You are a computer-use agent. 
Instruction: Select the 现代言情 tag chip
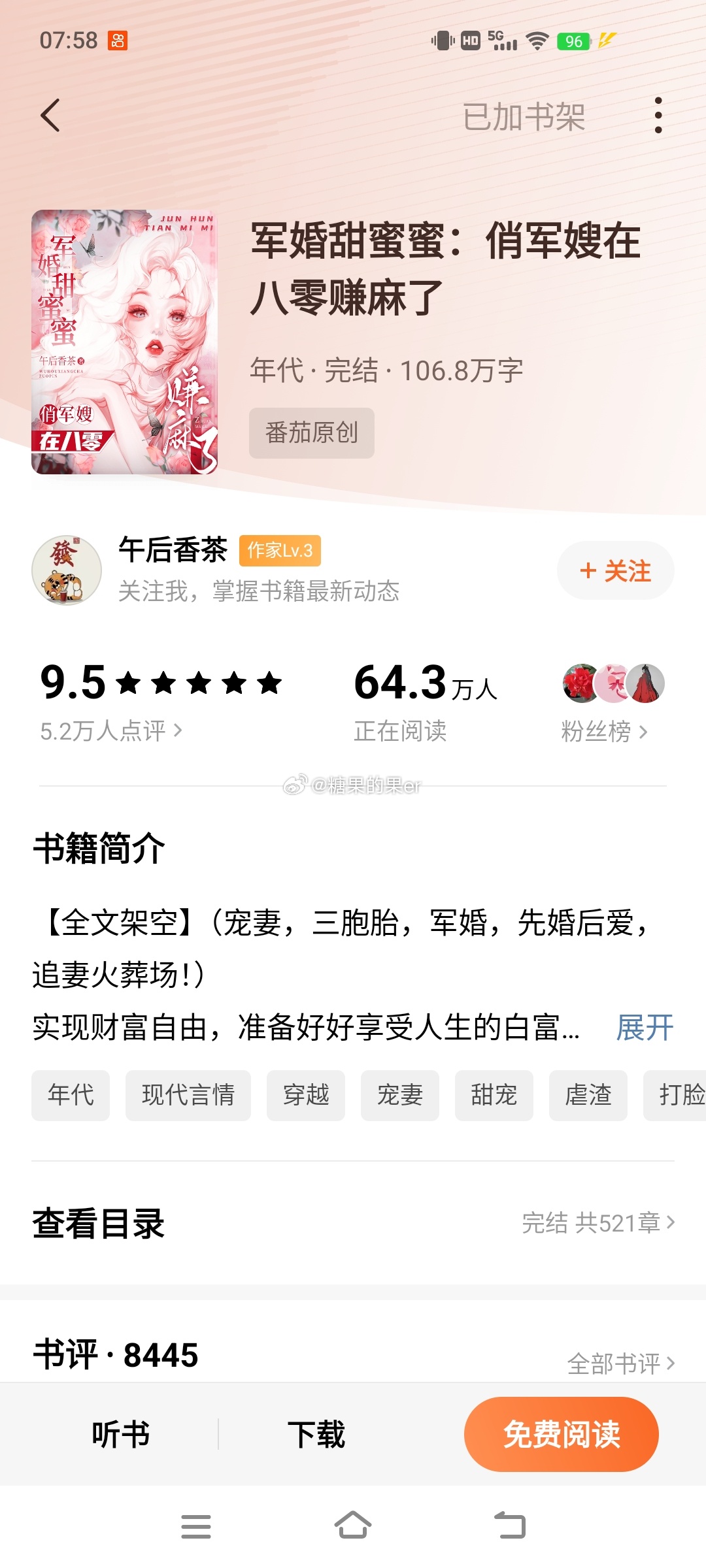(188, 1095)
